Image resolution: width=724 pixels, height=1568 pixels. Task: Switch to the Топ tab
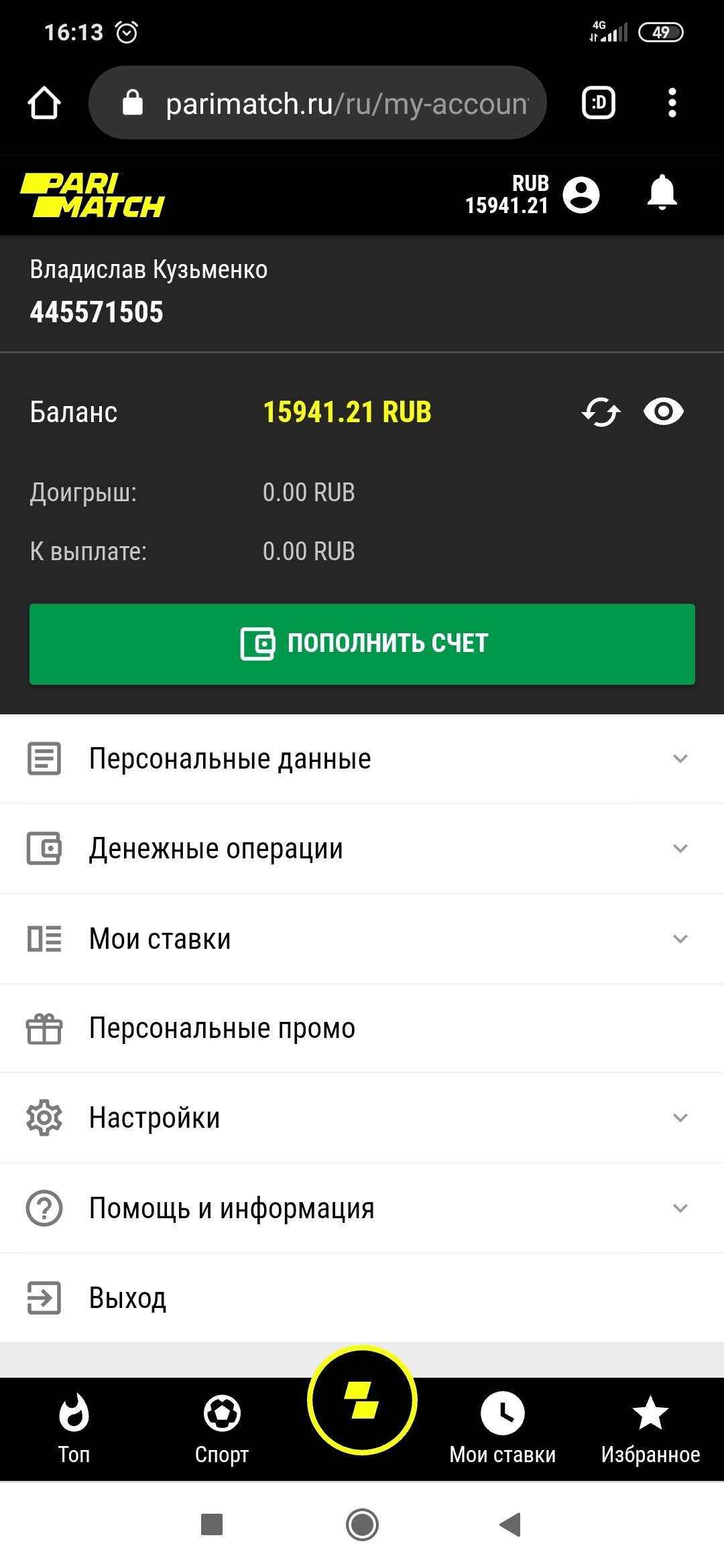(x=74, y=1427)
